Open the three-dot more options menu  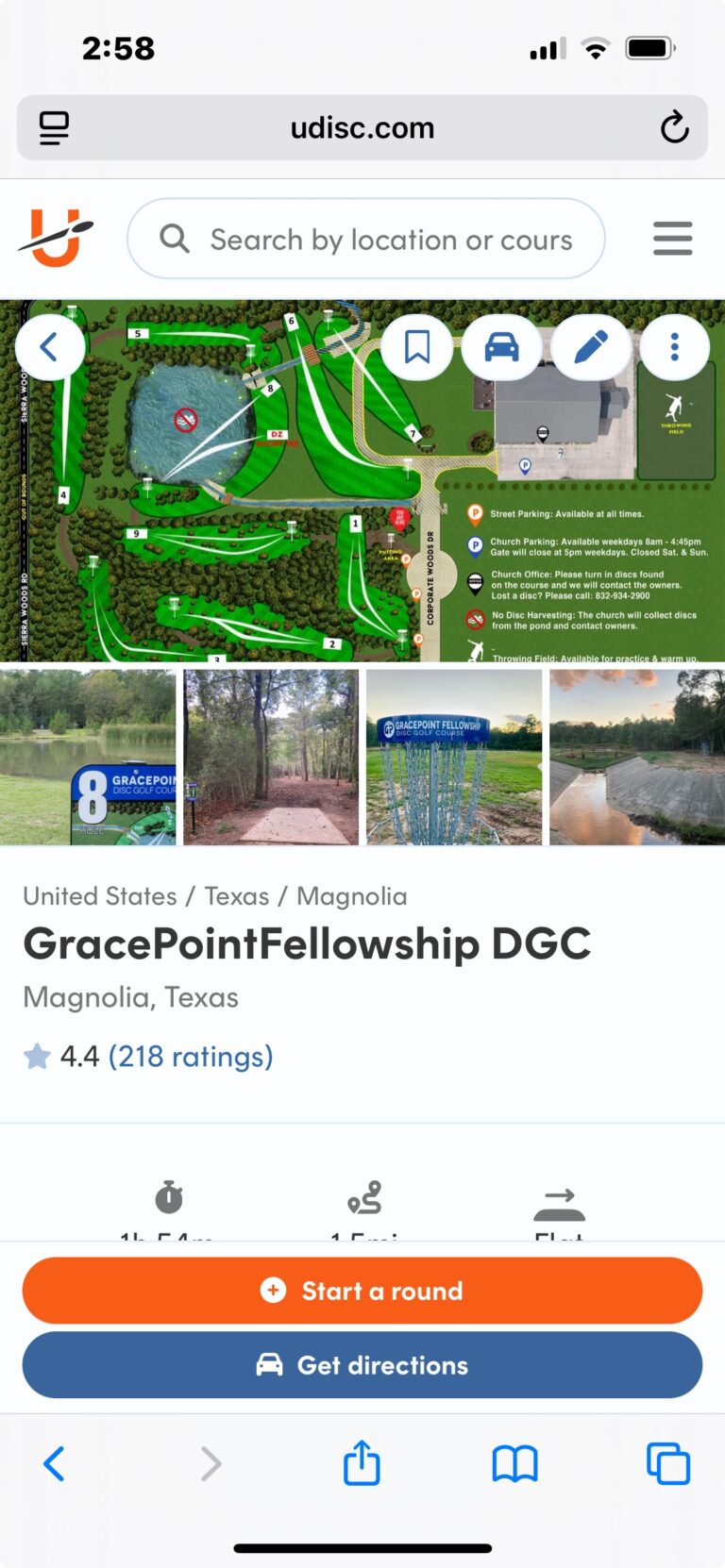pyautogui.click(x=674, y=347)
